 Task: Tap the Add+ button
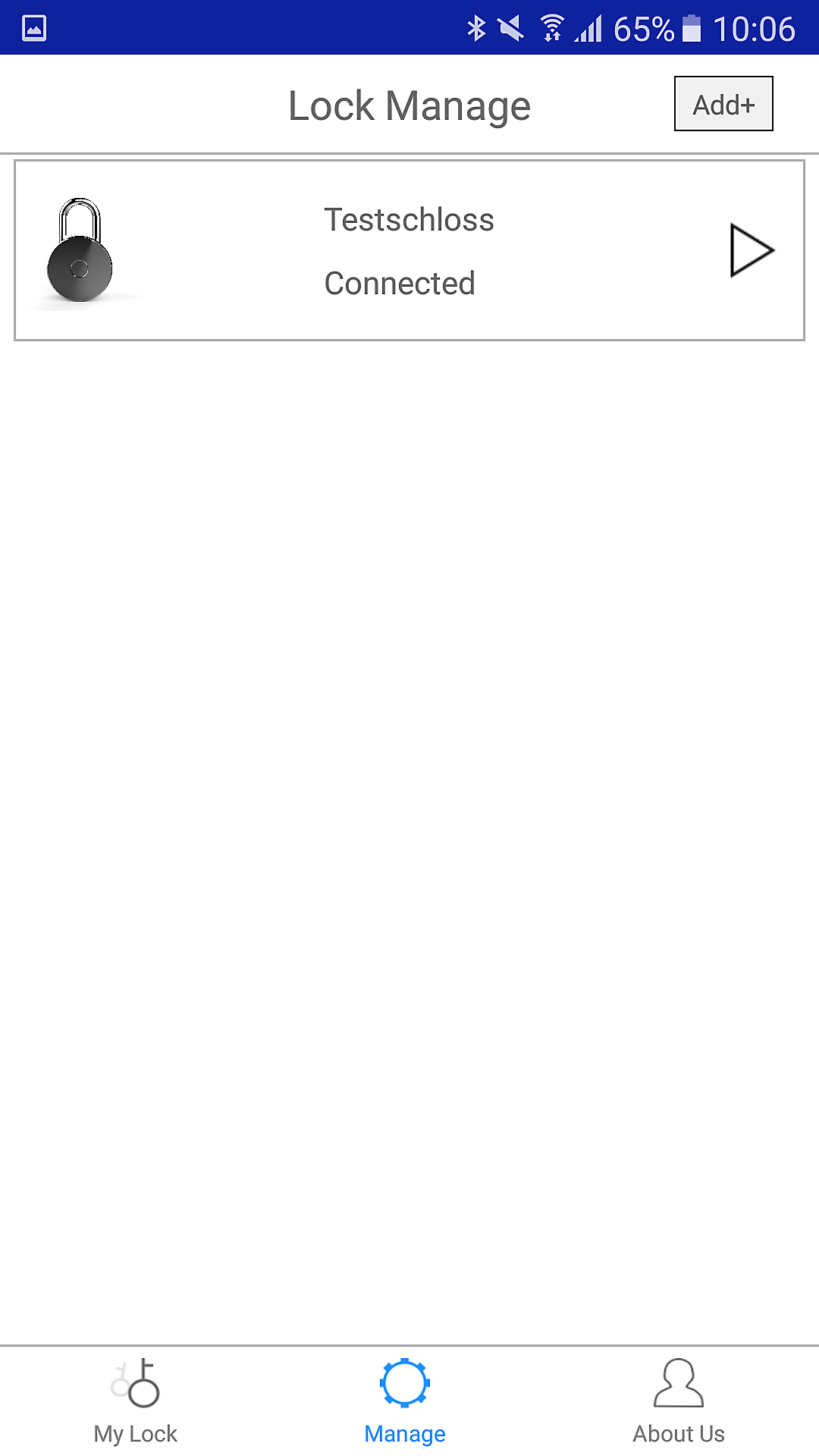pos(723,104)
